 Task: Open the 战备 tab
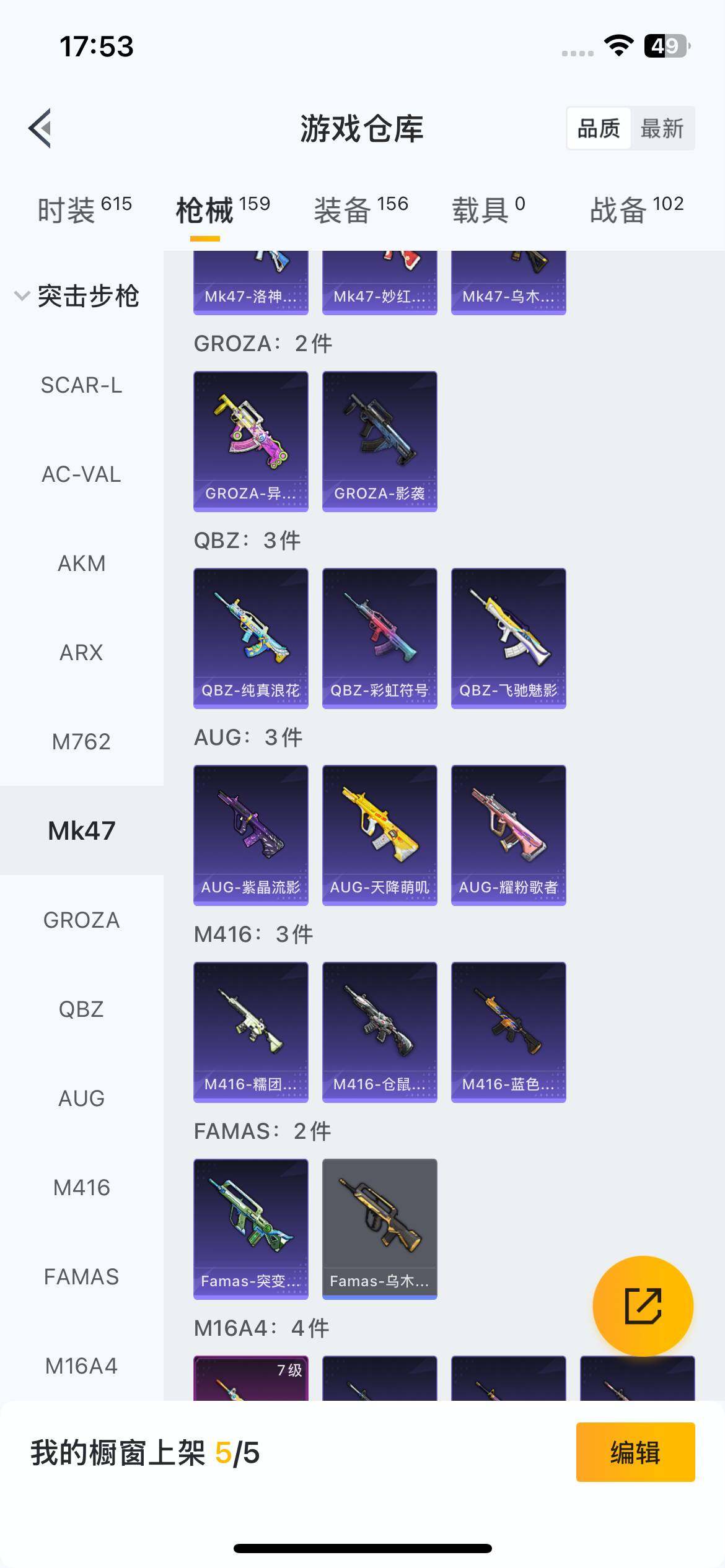click(636, 210)
